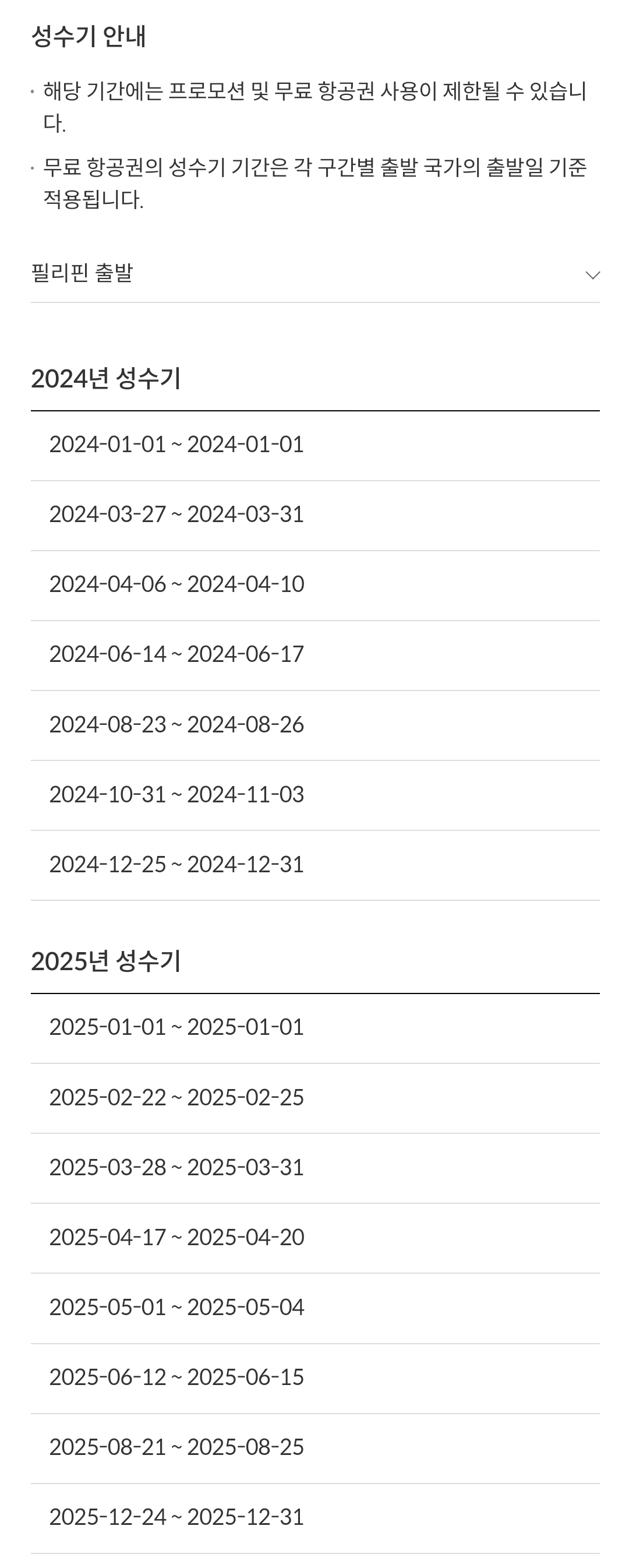This screenshot has width=629, height=1568.
Task: Click the 2024-12-25 ~ 2024-12-31 entry
Action: point(178,864)
